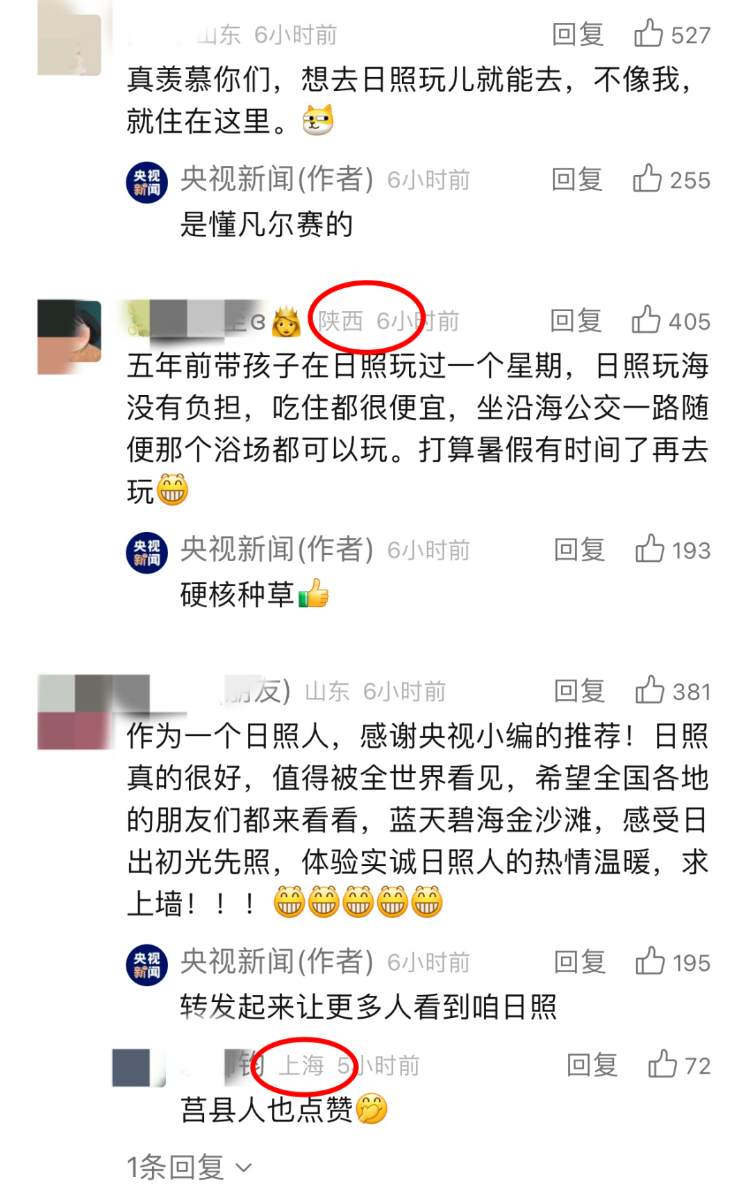Reply to the comment about living in 日照

coord(578,35)
